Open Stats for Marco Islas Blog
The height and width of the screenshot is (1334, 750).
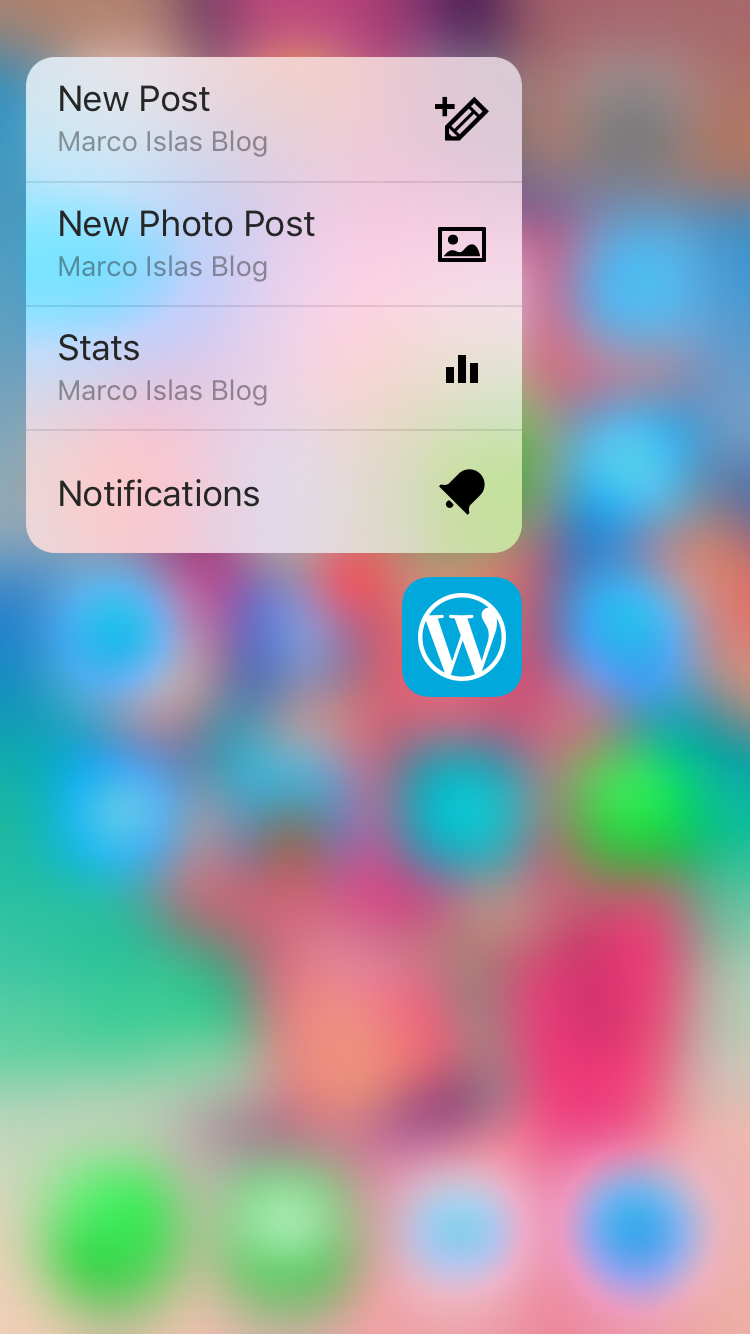click(274, 368)
